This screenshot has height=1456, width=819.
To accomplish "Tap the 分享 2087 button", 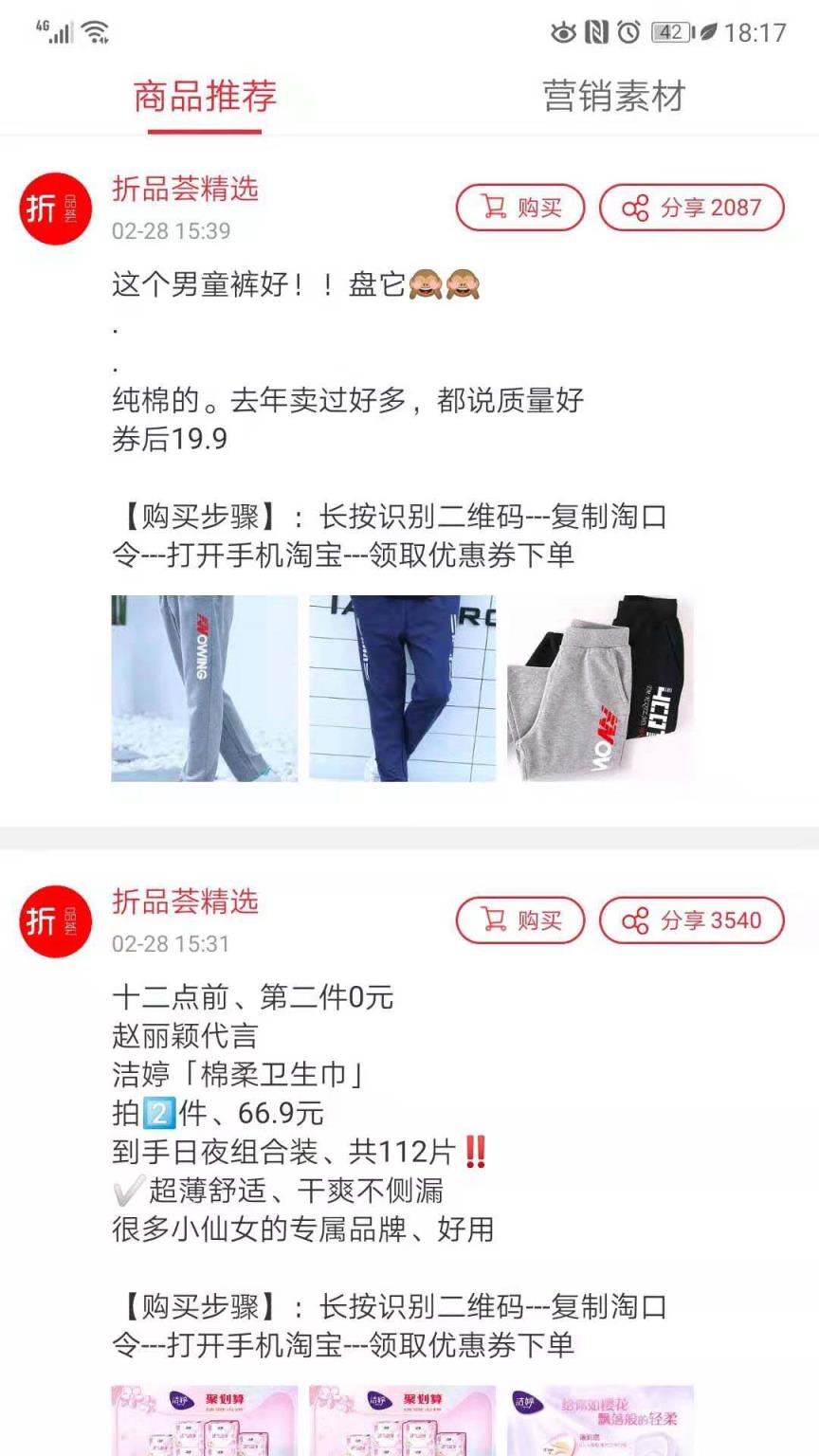I will pyautogui.click(x=692, y=209).
